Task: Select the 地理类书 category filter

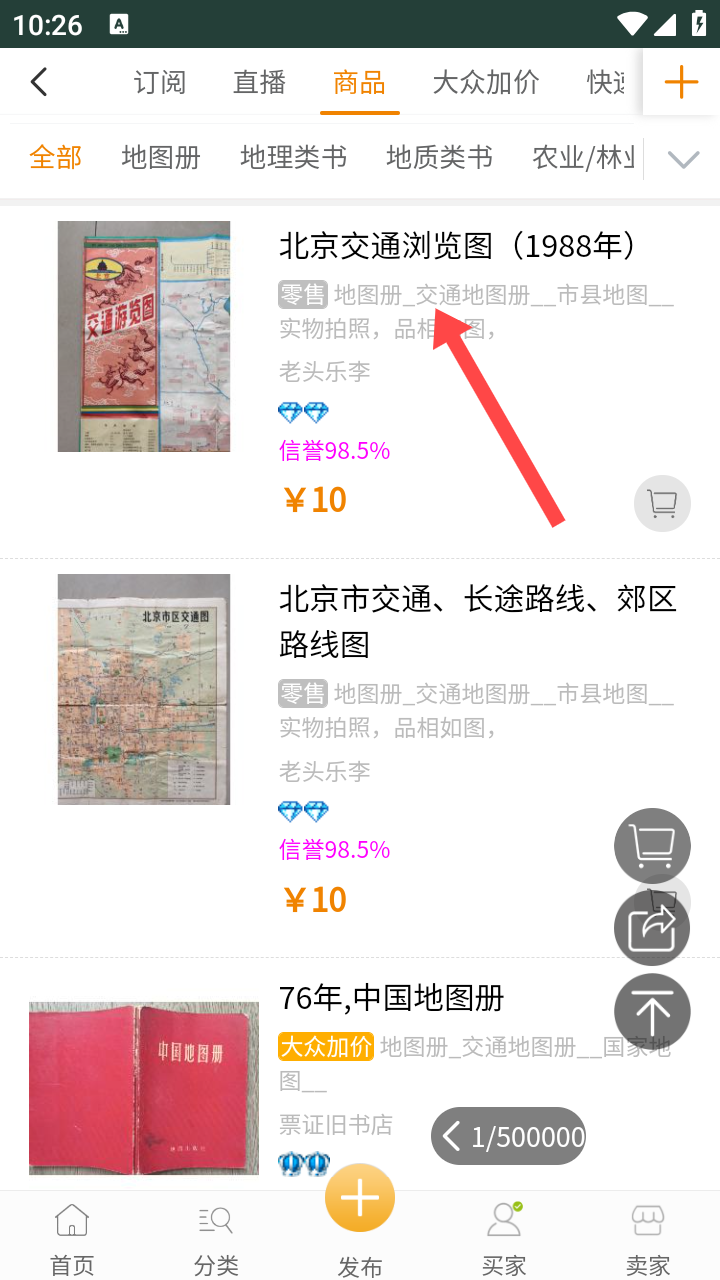Action: 293,157
